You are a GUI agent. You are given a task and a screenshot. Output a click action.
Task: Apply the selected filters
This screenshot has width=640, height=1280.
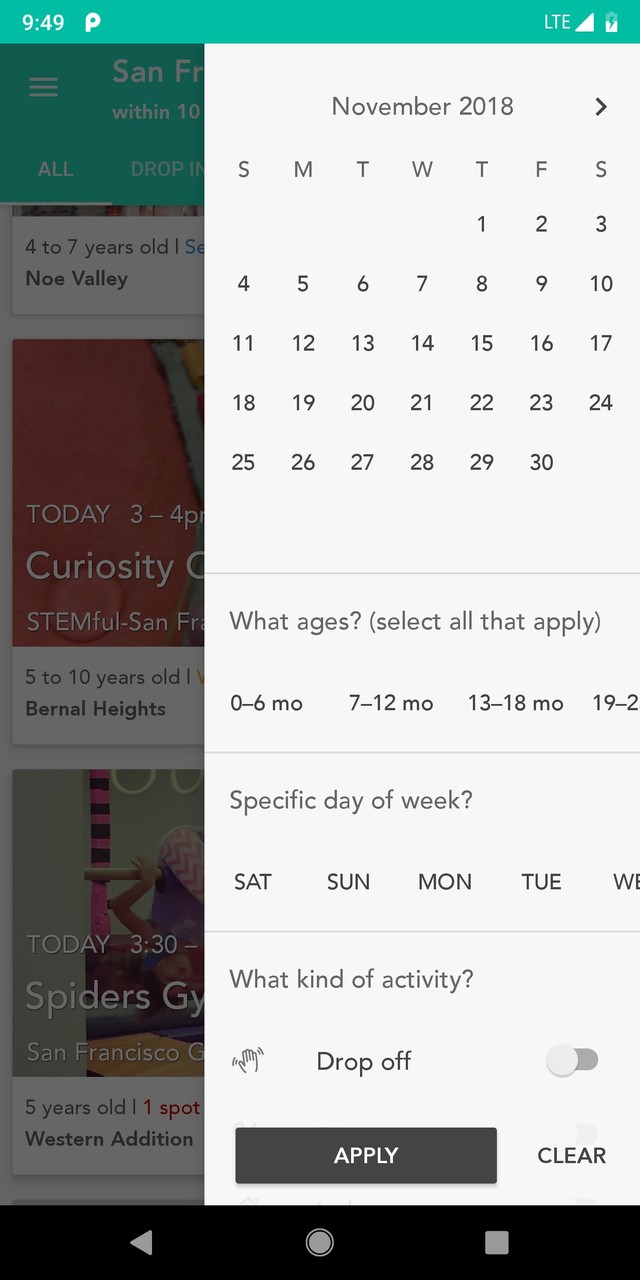click(366, 1156)
